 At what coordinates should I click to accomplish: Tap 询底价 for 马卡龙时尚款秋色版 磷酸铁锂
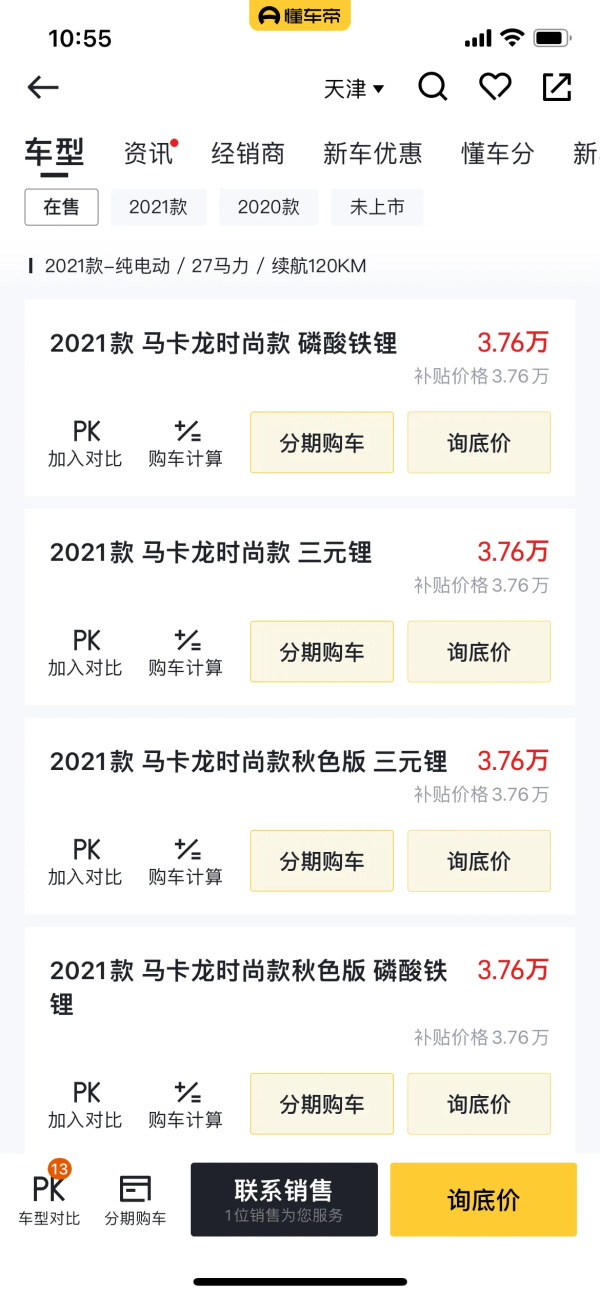click(478, 1104)
